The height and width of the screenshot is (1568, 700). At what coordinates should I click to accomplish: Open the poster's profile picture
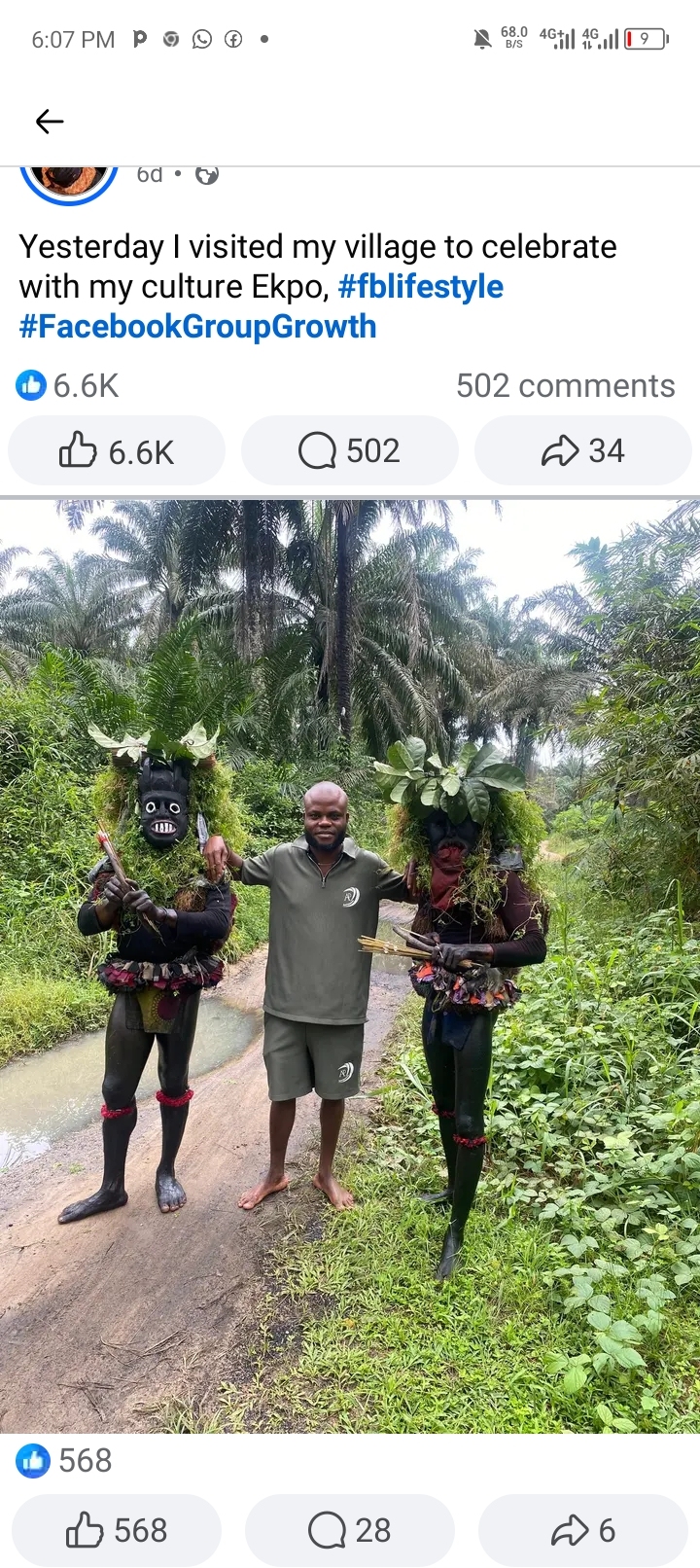pyautogui.click(x=68, y=180)
